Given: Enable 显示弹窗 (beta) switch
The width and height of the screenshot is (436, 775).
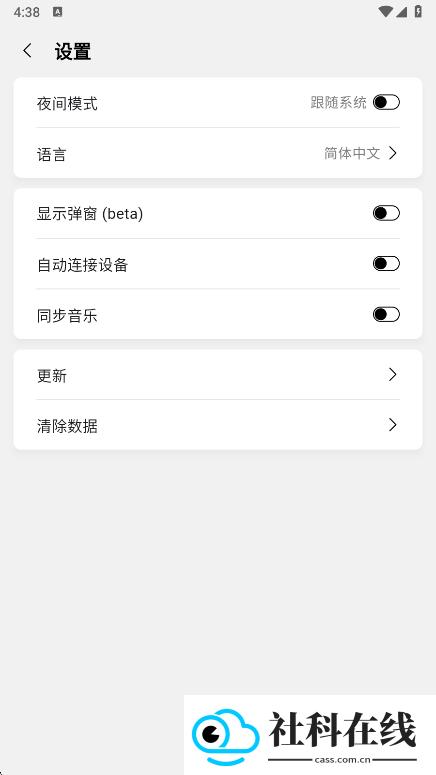Looking at the screenshot, I should click(386, 213).
